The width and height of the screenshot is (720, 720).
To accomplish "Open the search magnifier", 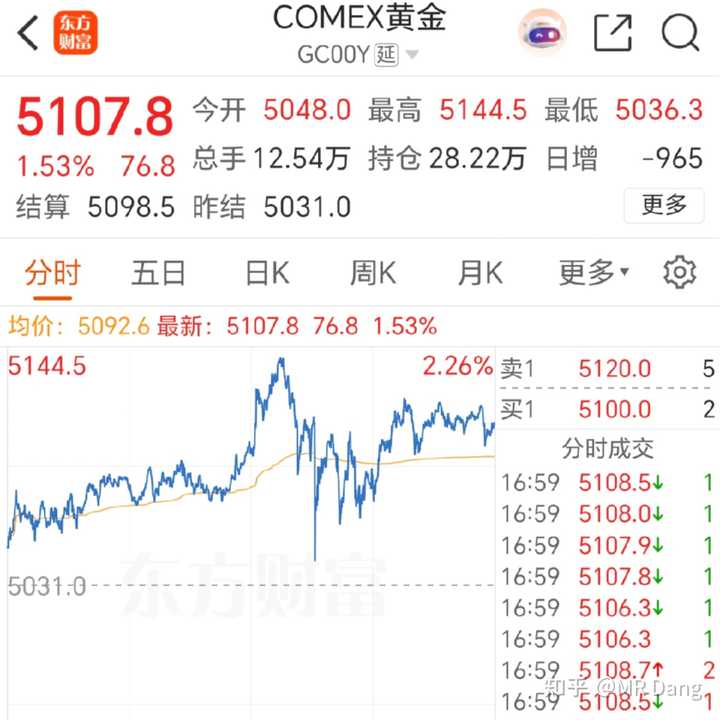I will 680,33.
